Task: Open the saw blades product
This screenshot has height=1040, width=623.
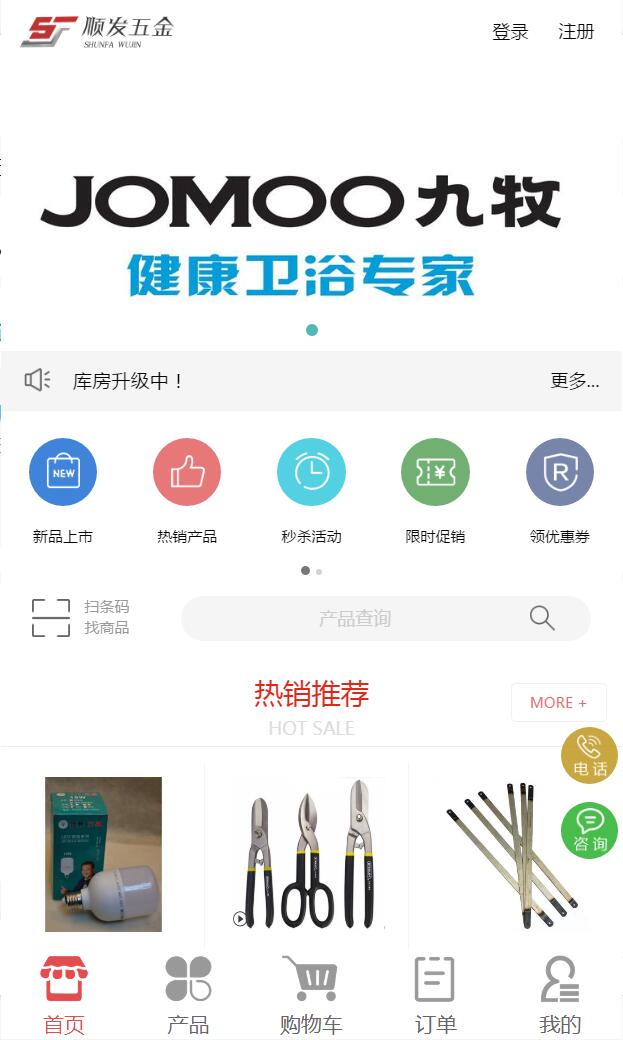Action: (512, 854)
